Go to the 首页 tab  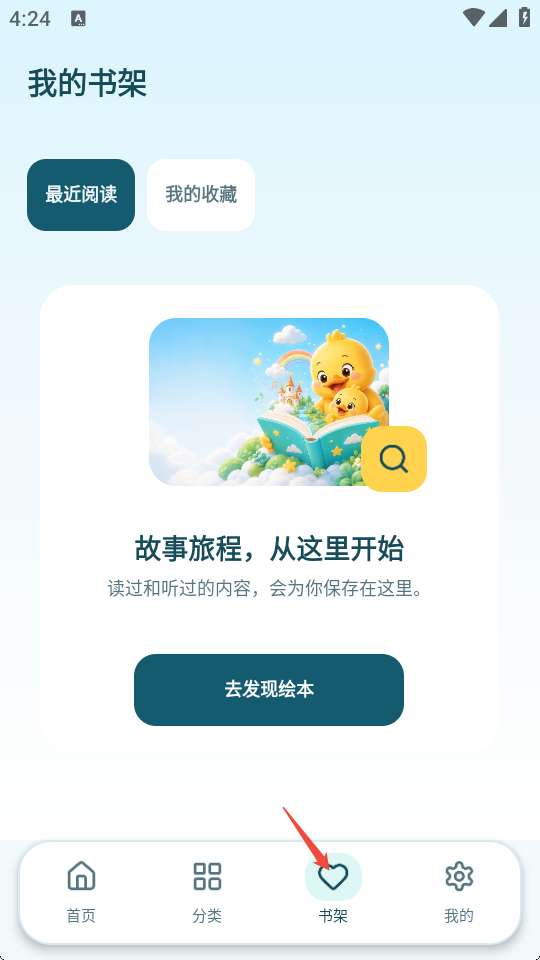pos(81,891)
